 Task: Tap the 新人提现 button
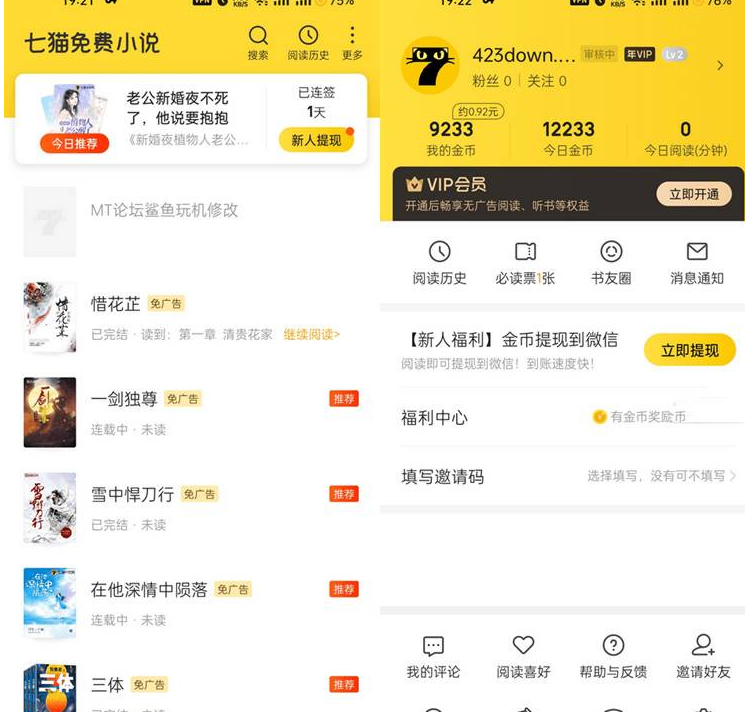coord(316,140)
